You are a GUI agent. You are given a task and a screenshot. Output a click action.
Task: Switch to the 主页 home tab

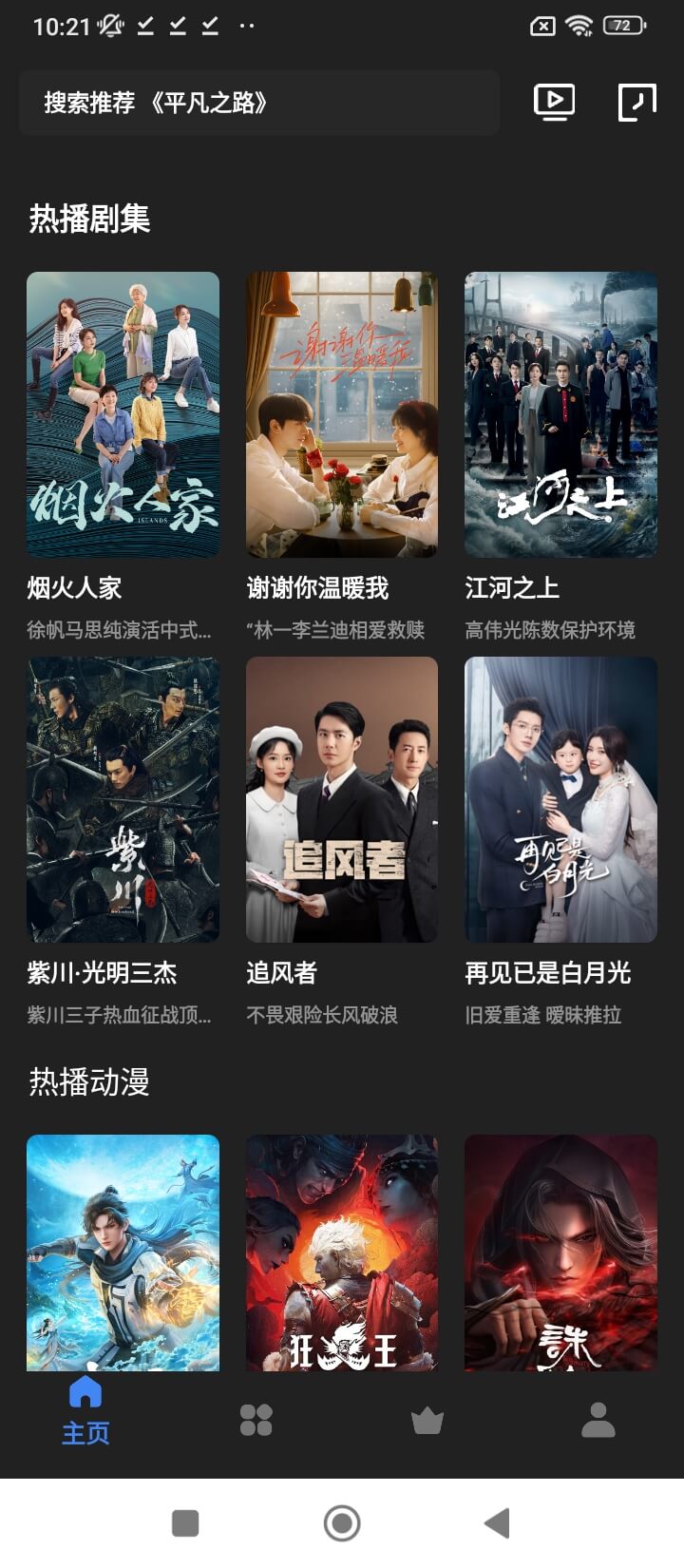point(85,1410)
